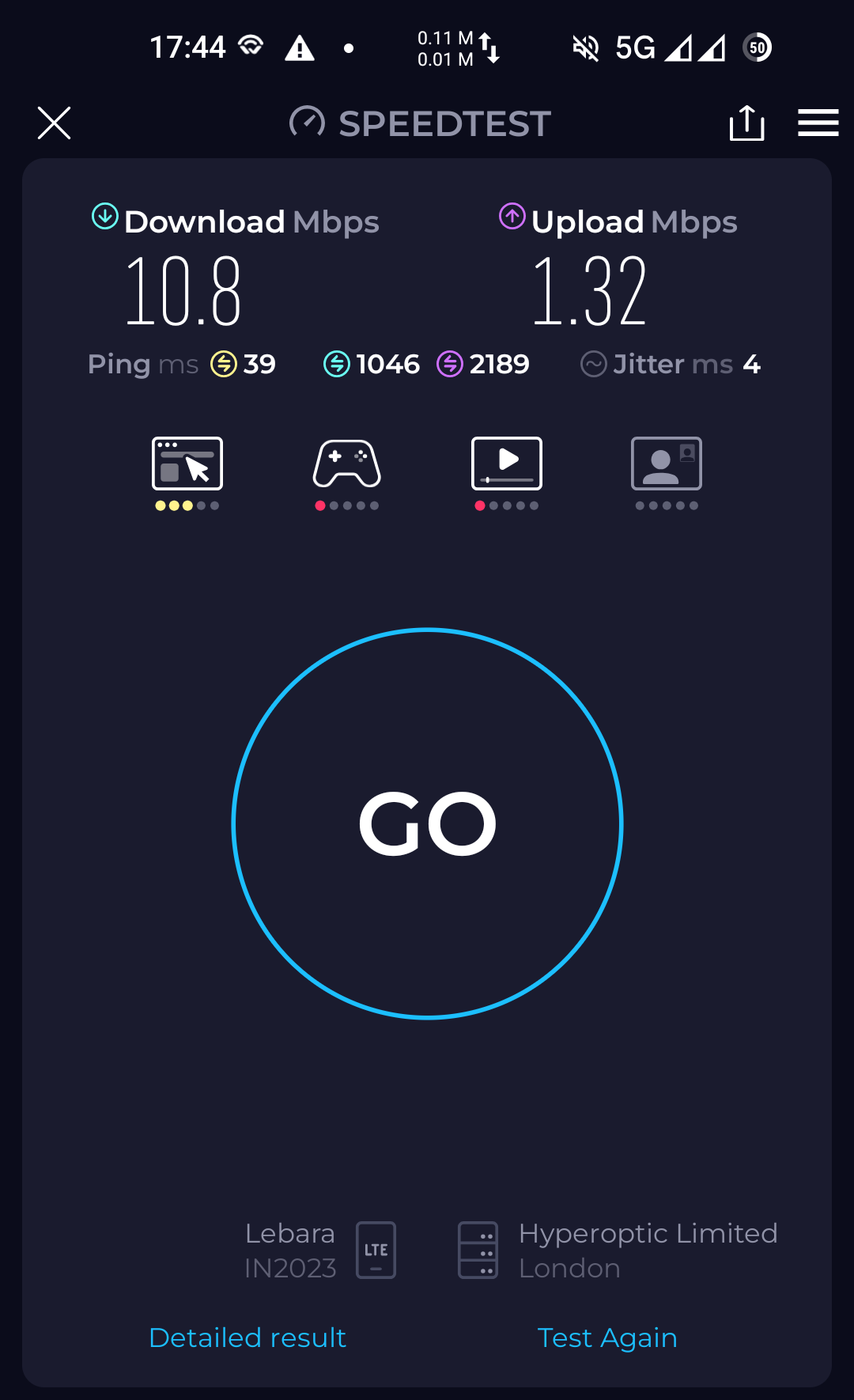Close the results screen with X
The height and width of the screenshot is (1400, 854).
(53, 123)
